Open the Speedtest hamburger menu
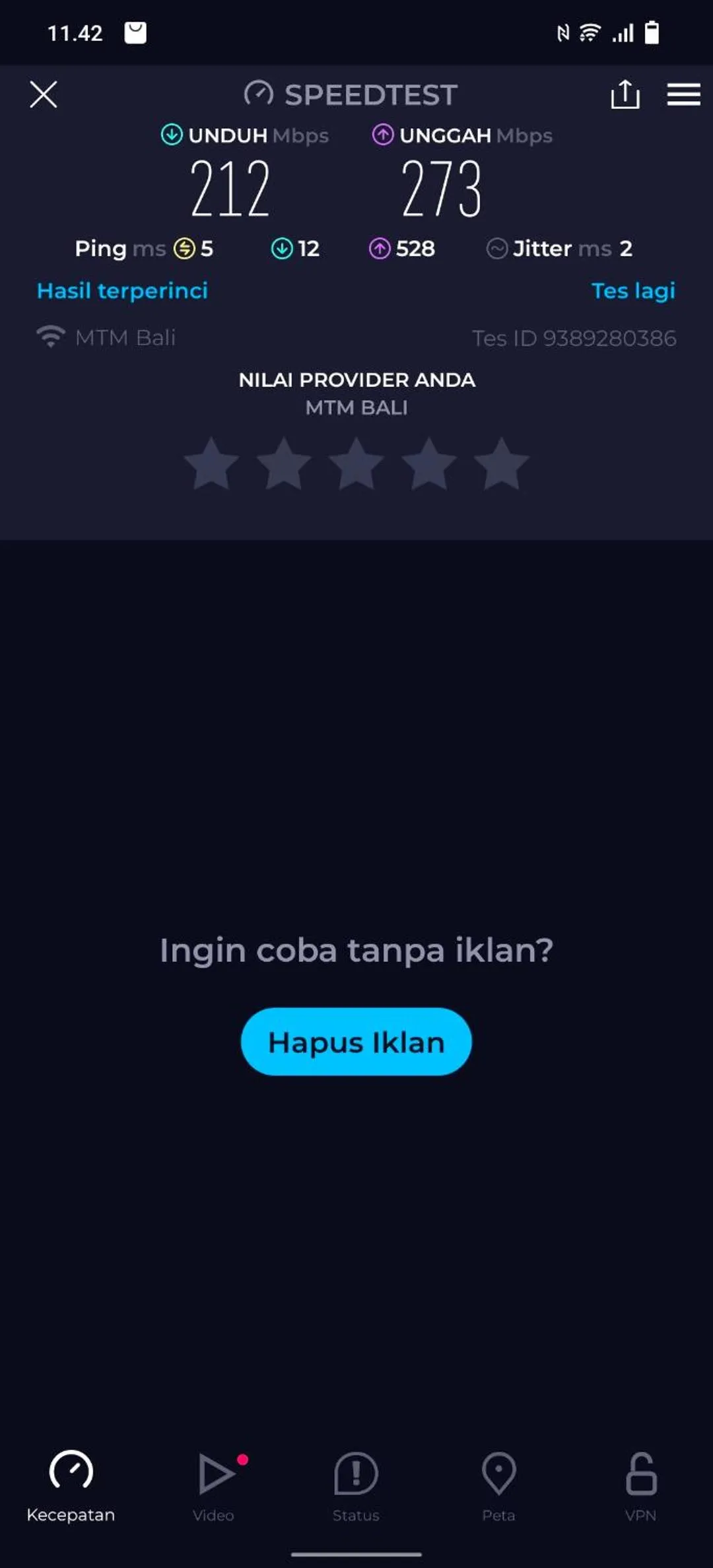The image size is (713, 1568). pyautogui.click(x=683, y=94)
